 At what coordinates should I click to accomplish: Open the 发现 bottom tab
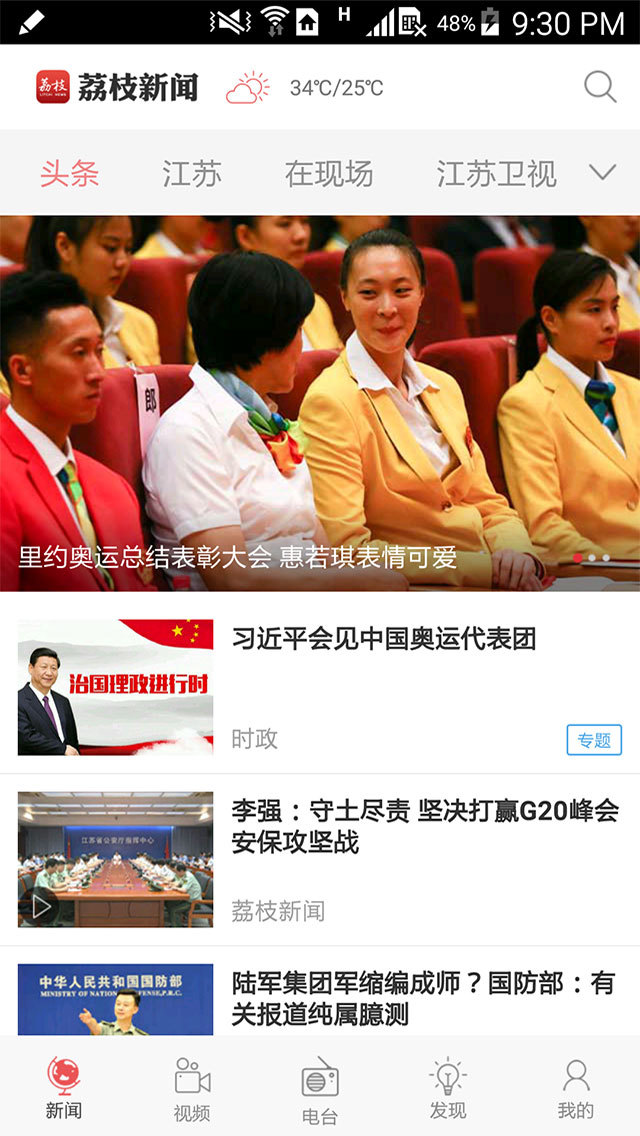click(448, 1088)
